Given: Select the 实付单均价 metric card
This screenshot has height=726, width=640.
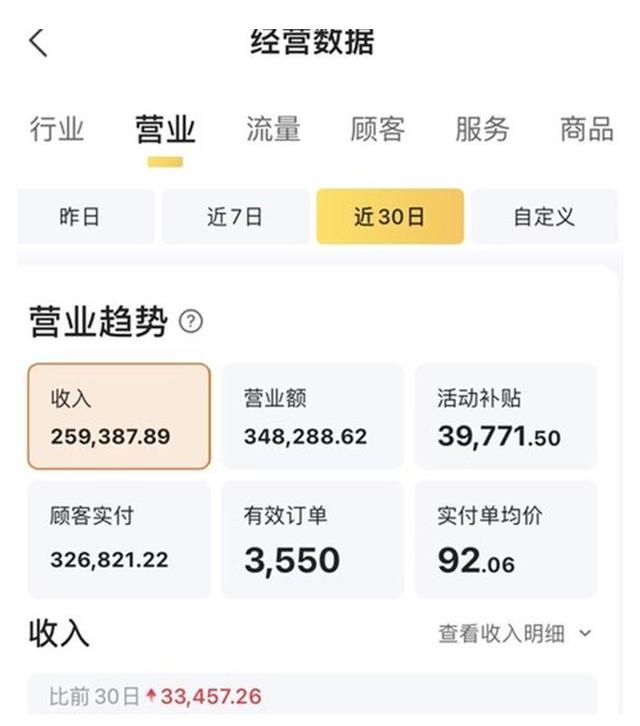Looking at the screenshot, I should 506,538.
